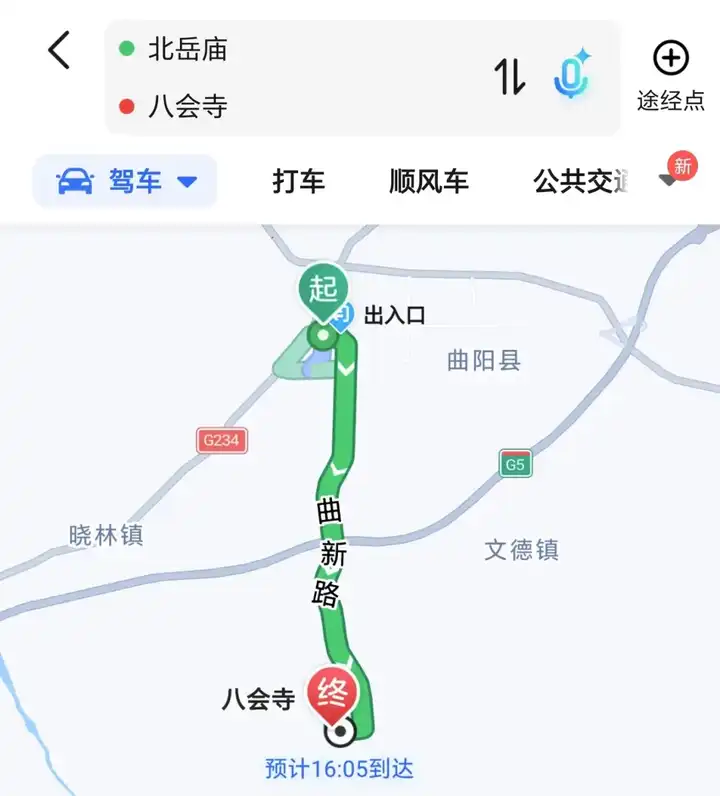Edit the starting point 北岳庙
Viewport: 720px width, 796px height.
pyautogui.click(x=188, y=49)
